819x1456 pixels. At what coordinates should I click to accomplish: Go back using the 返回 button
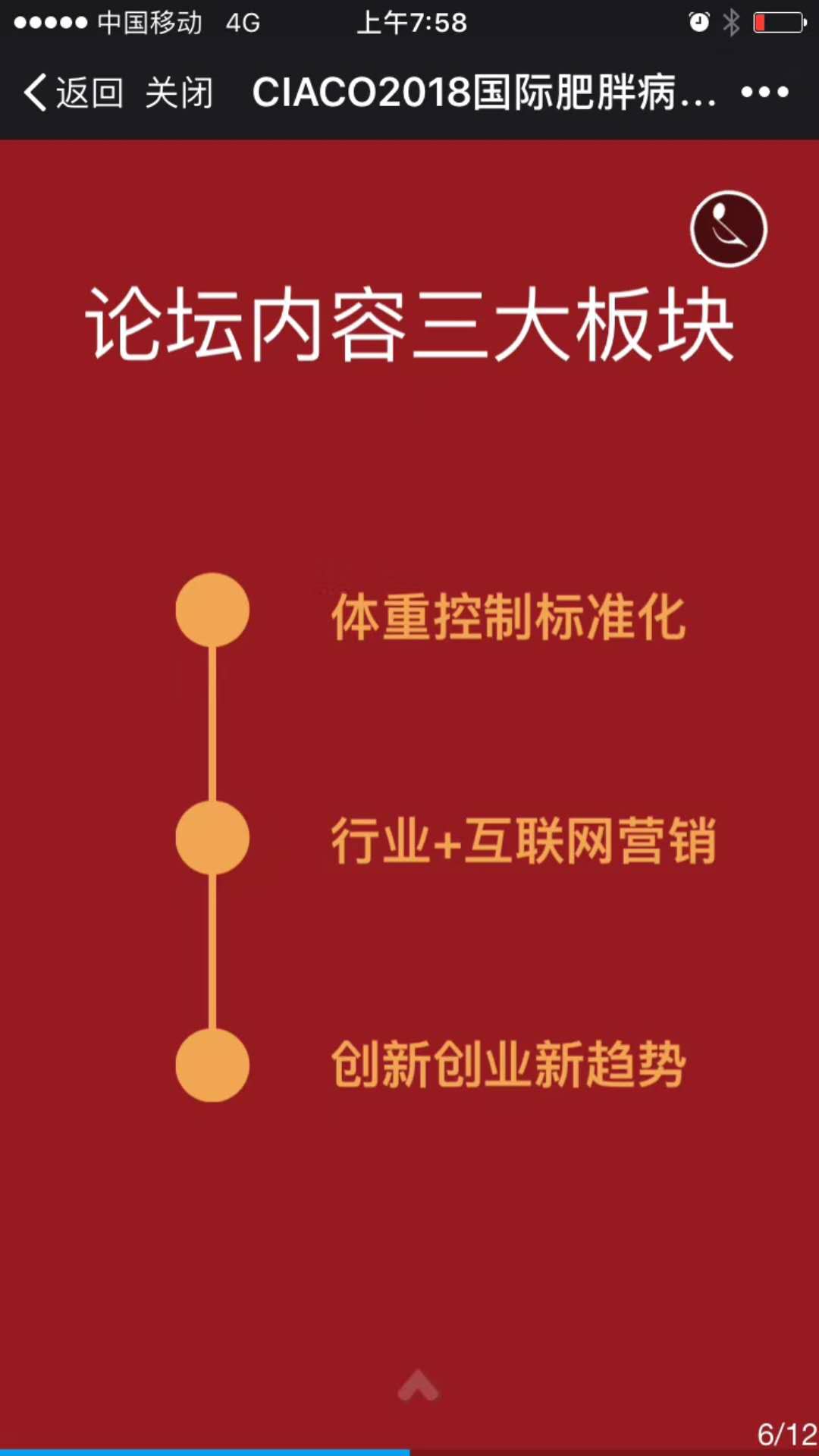click(x=74, y=93)
